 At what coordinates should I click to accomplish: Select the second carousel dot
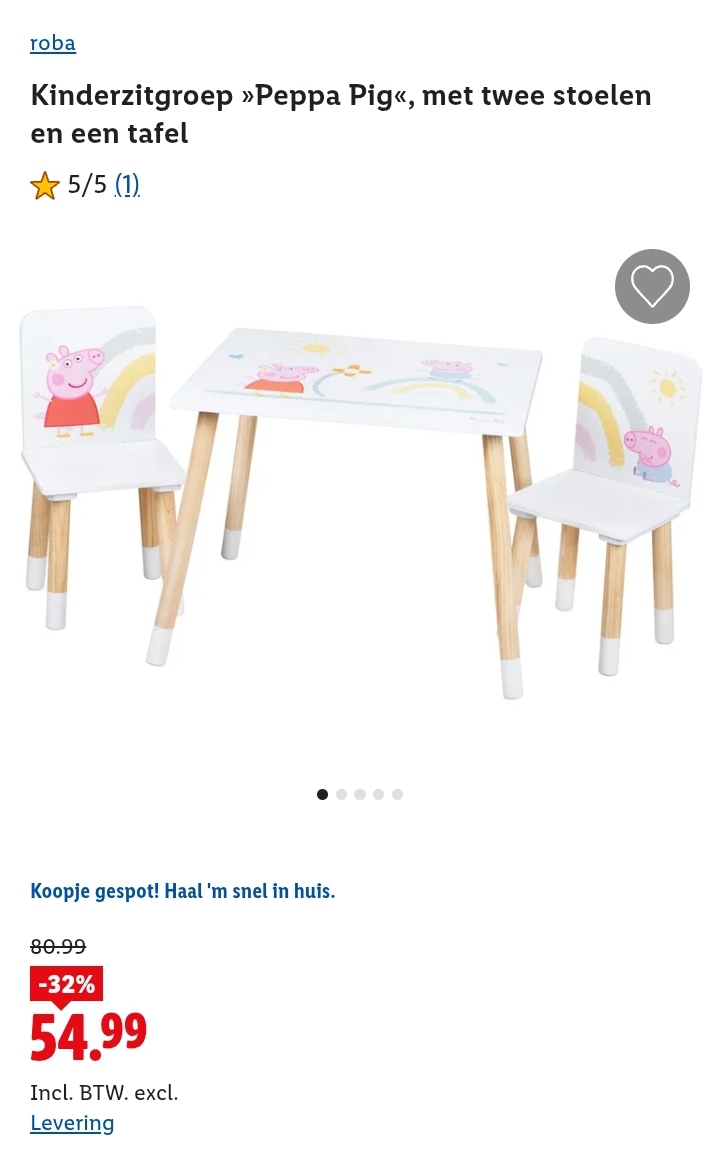(341, 794)
